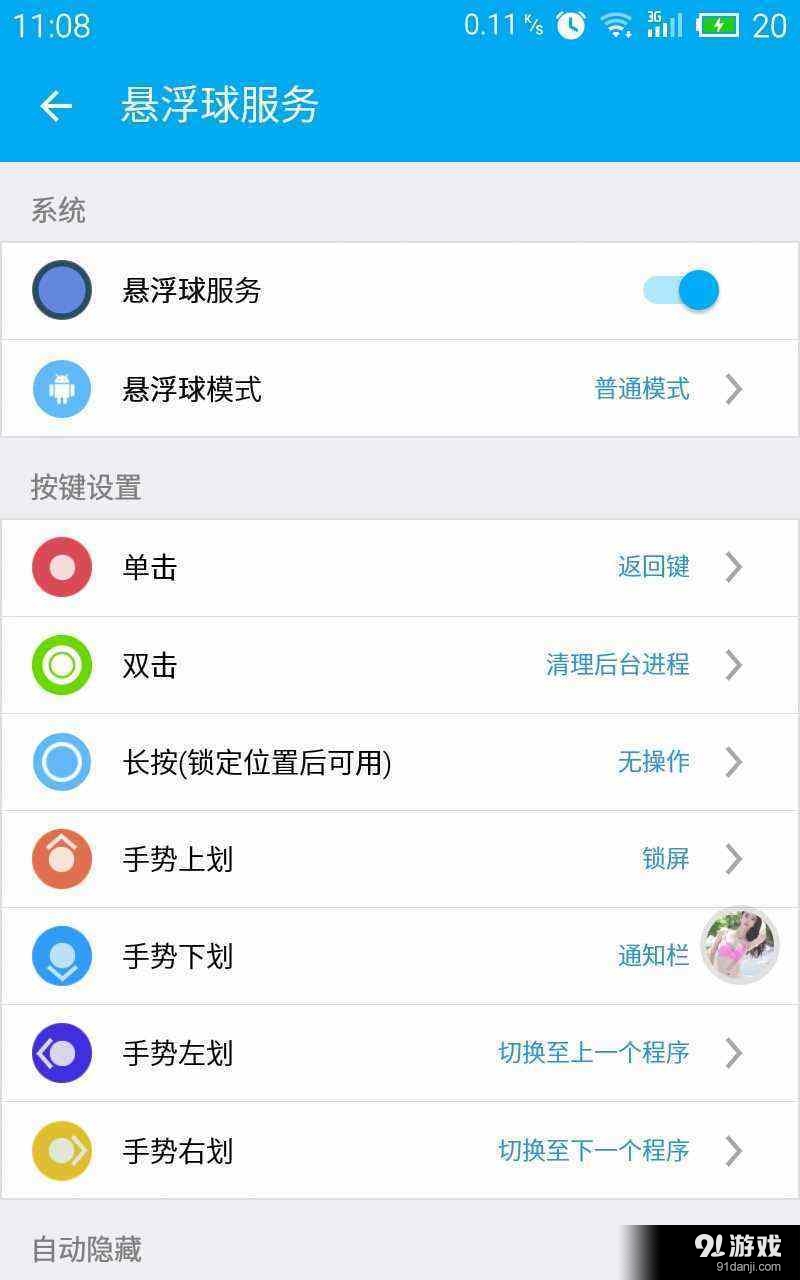Viewport: 800px width, 1280px height.
Task: Tap the alarm clock icon in status bar
Action: [x=570, y=25]
